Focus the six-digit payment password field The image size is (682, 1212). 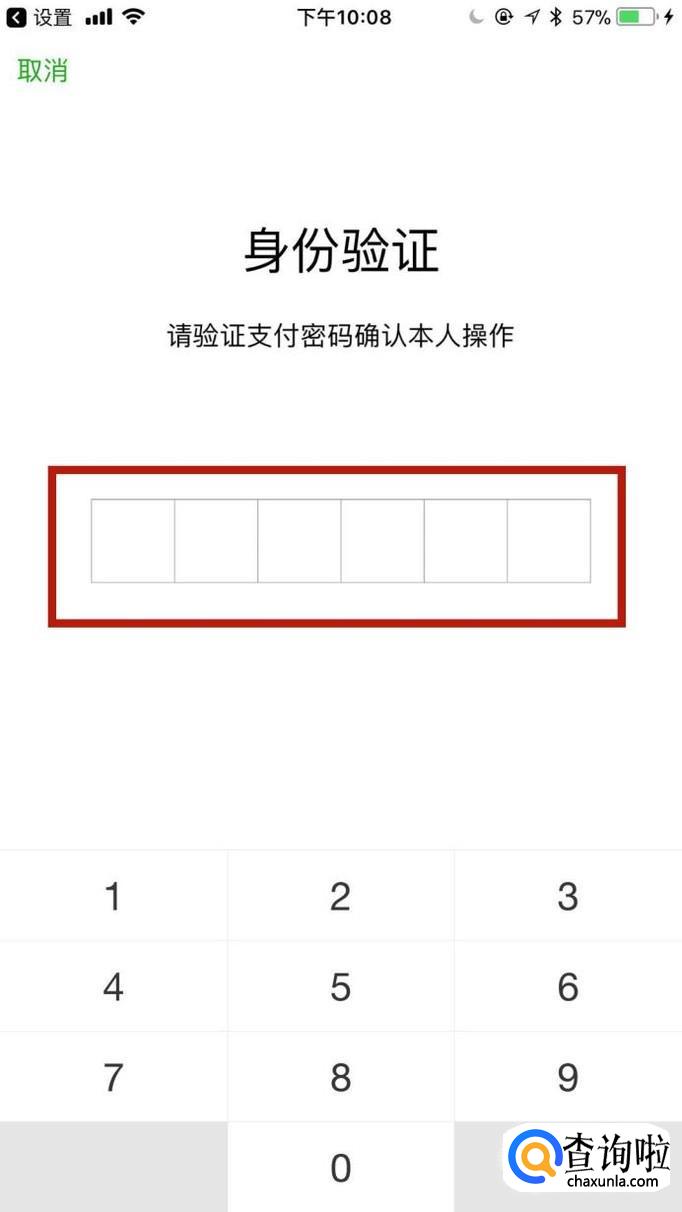pyautogui.click(x=341, y=540)
